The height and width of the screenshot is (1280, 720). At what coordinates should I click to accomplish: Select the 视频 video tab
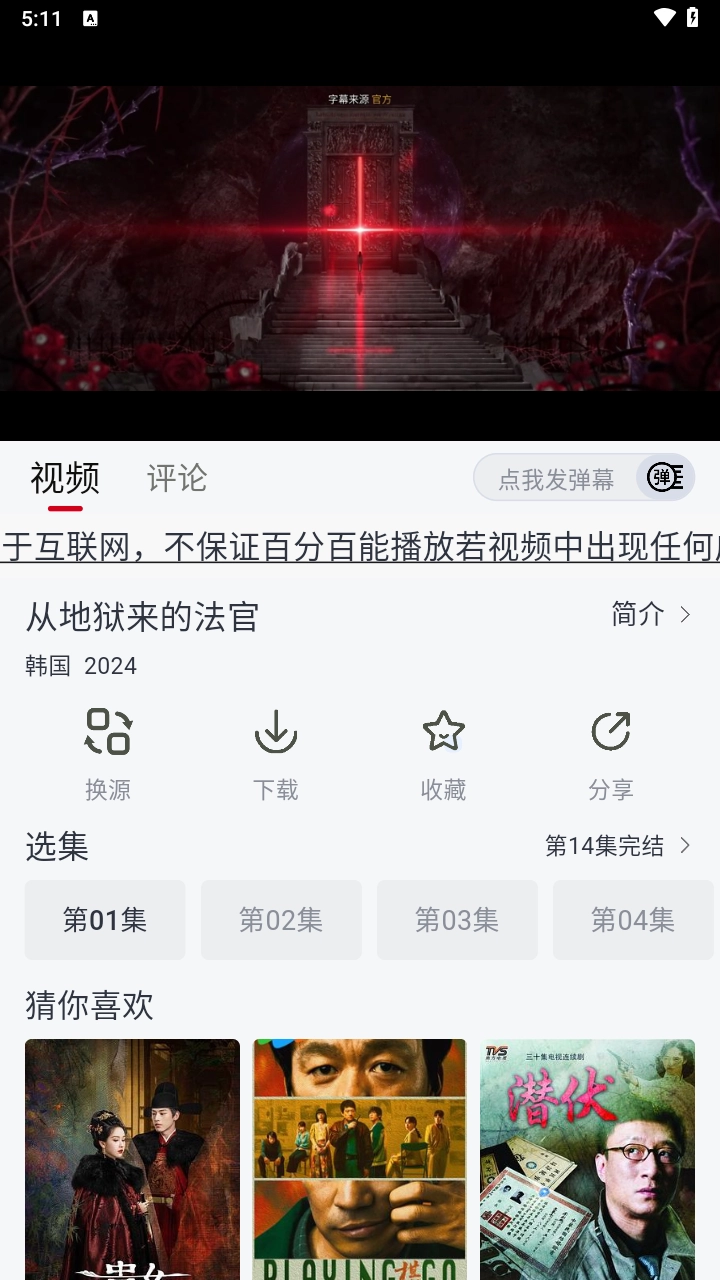coord(64,478)
